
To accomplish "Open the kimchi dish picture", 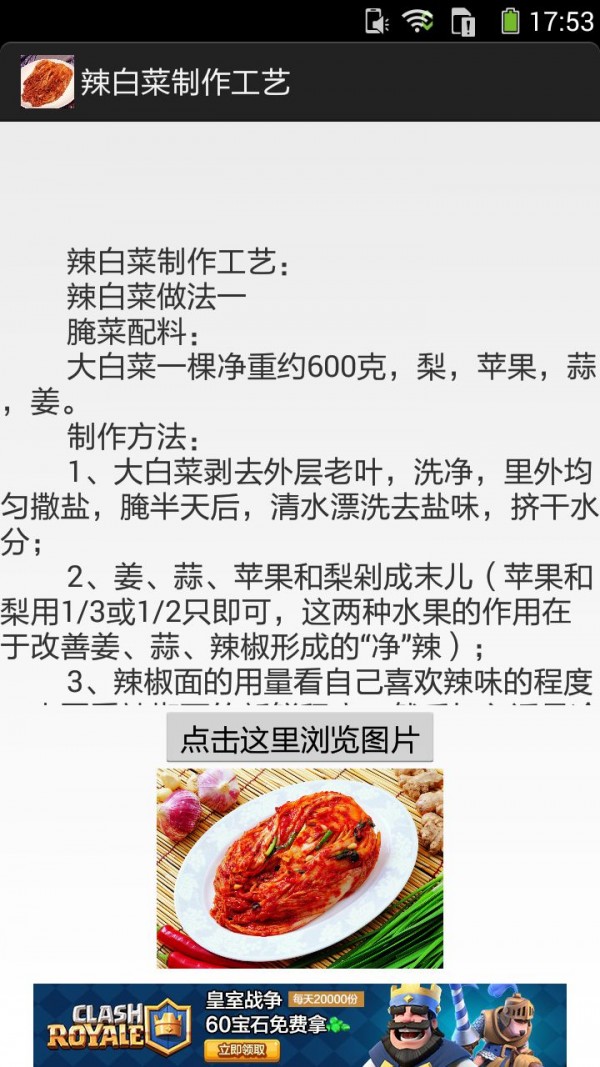I will (x=299, y=867).
